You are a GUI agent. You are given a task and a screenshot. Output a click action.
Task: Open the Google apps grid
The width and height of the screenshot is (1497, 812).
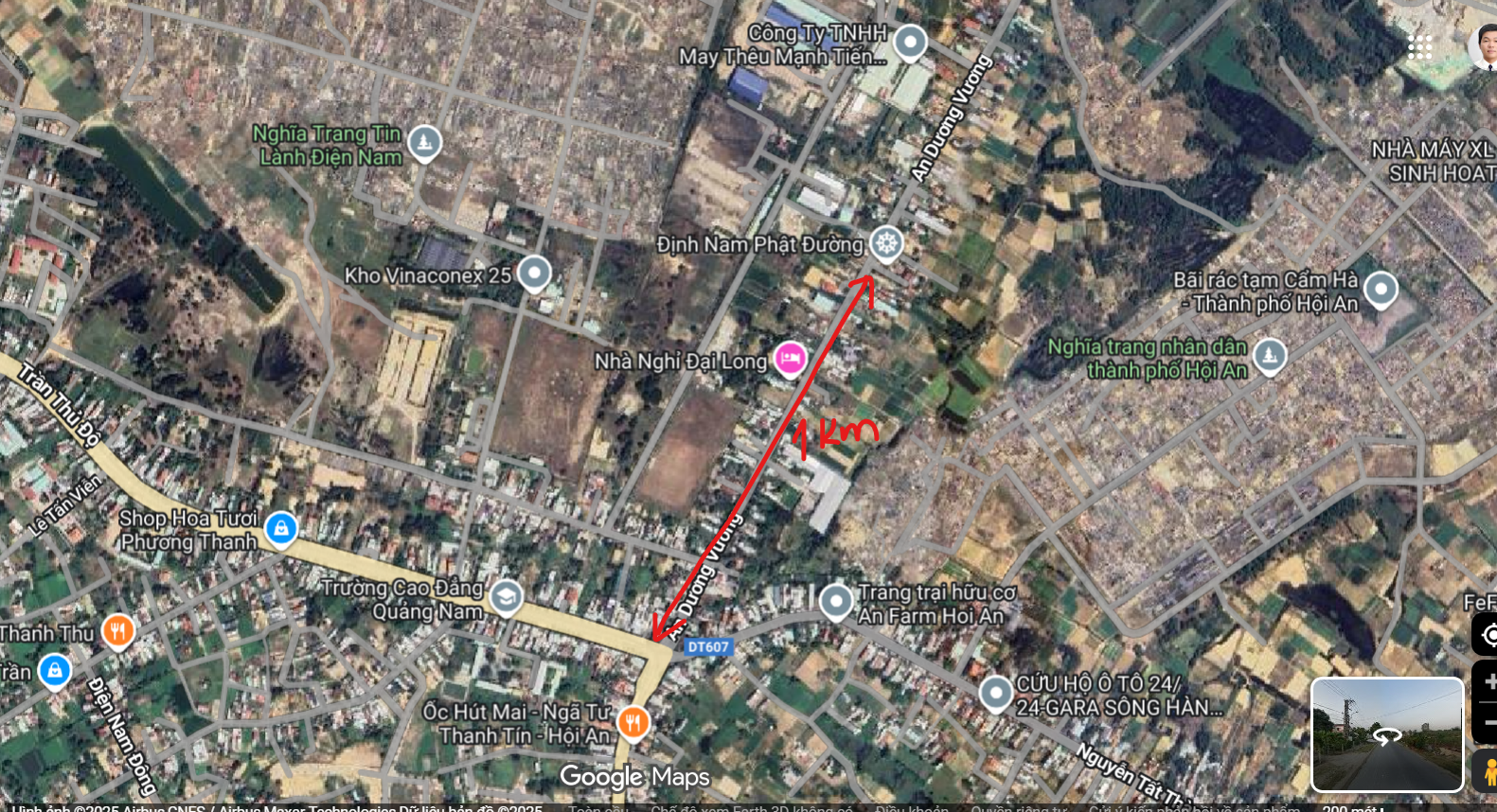click(1418, 47)
